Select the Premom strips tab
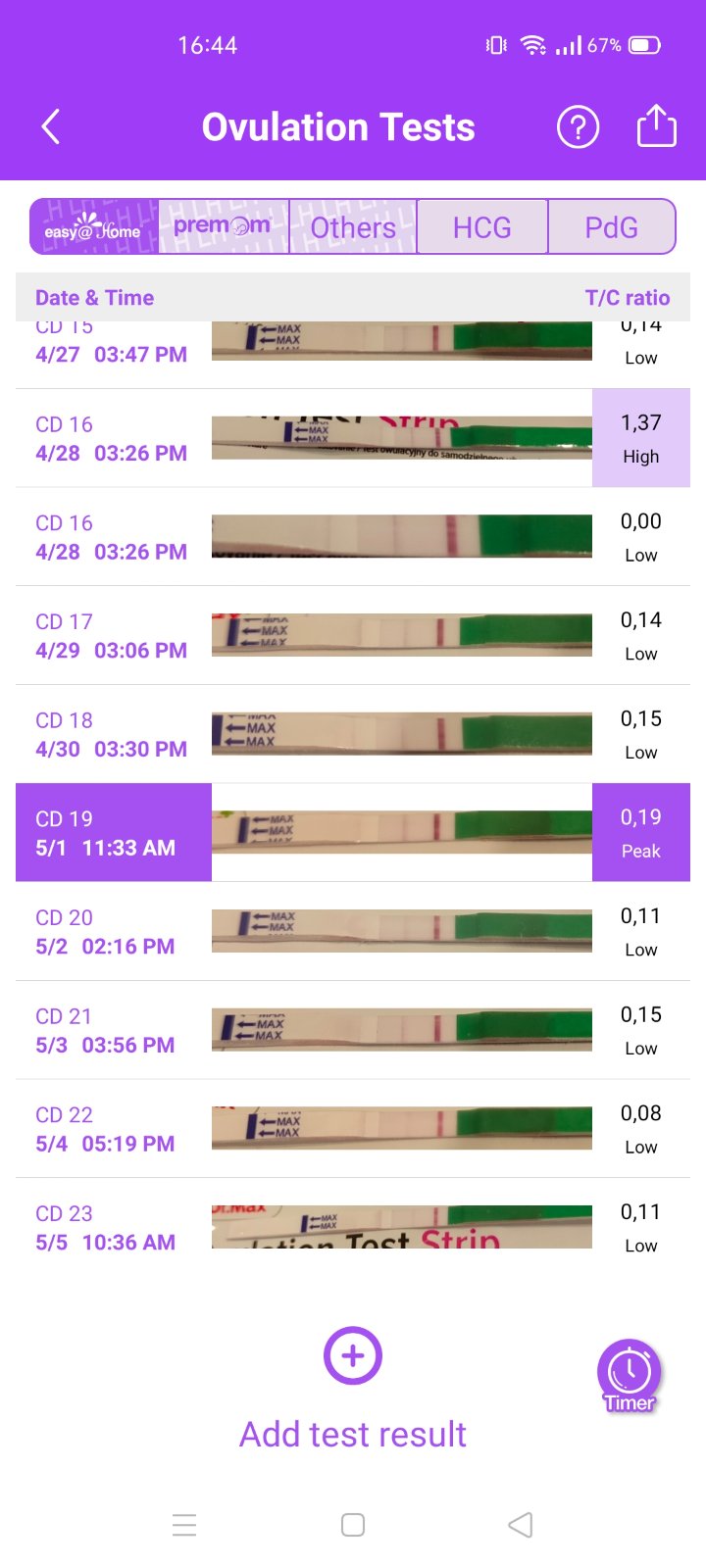The image size is (706, 1568). 224,227
